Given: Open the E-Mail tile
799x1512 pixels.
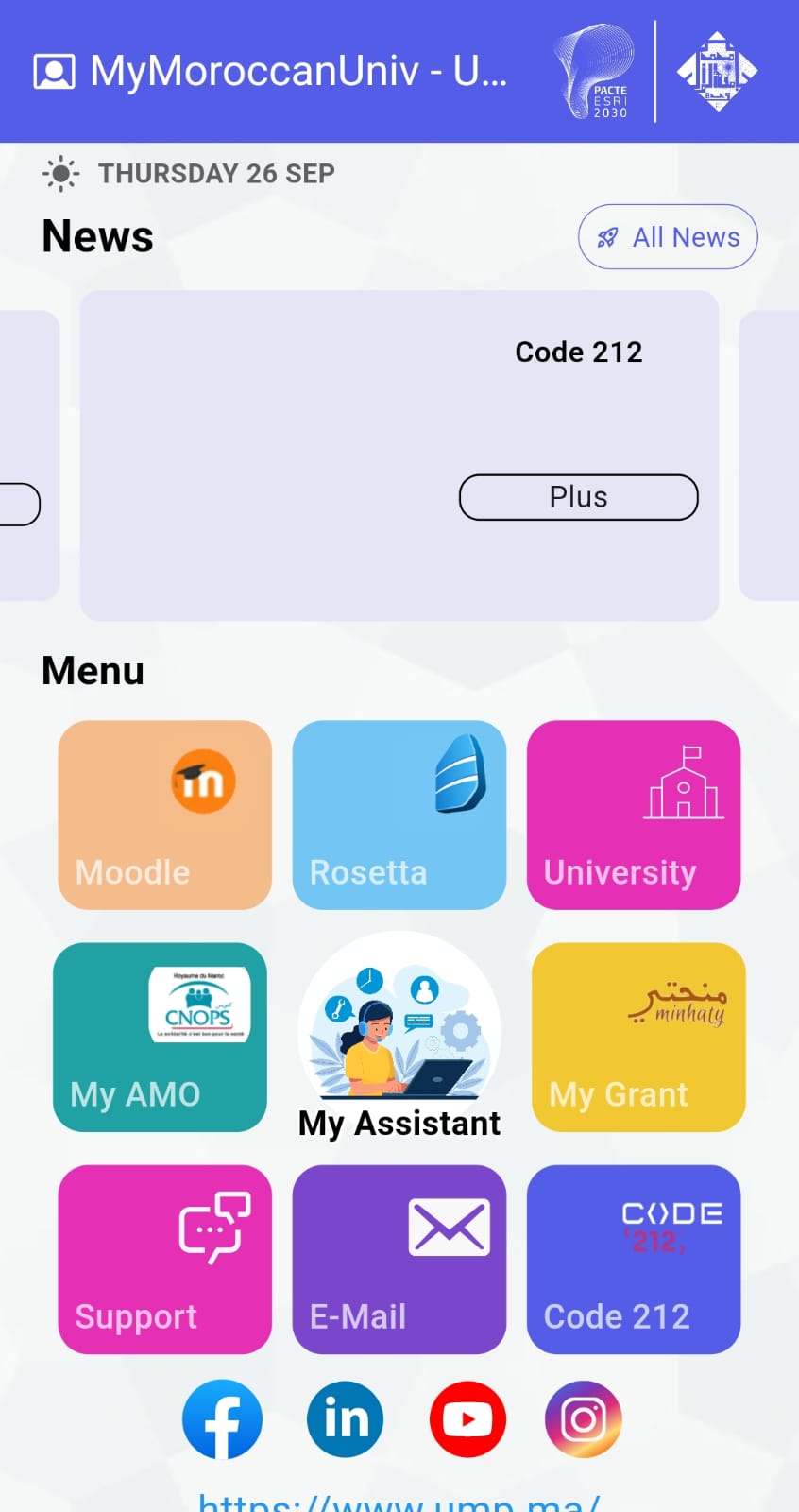Looking at the screenshot, I should pos(399,1259).
